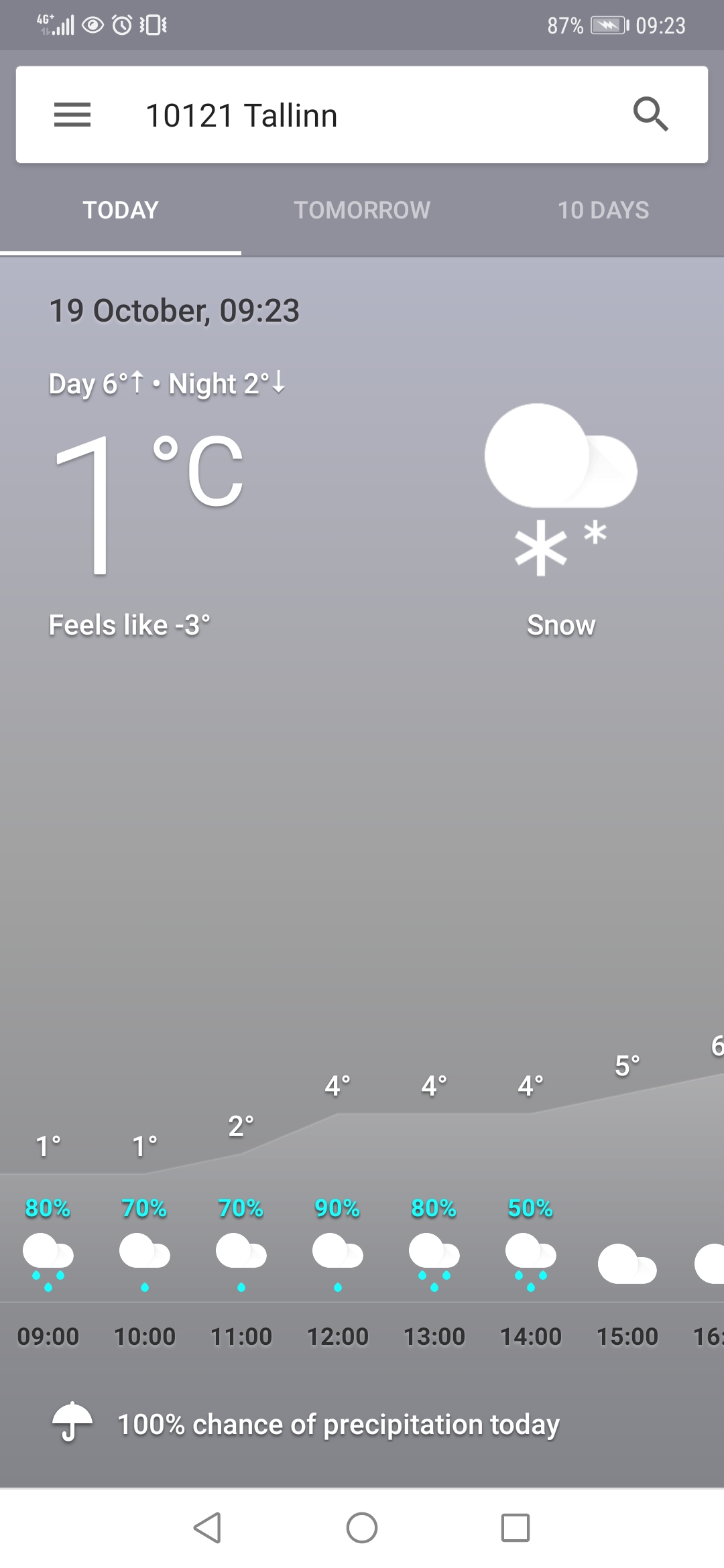The height and width of the screenshot is (1568, 724).
Task: Open the hamburger drawer menu
Action: [72, 115]
